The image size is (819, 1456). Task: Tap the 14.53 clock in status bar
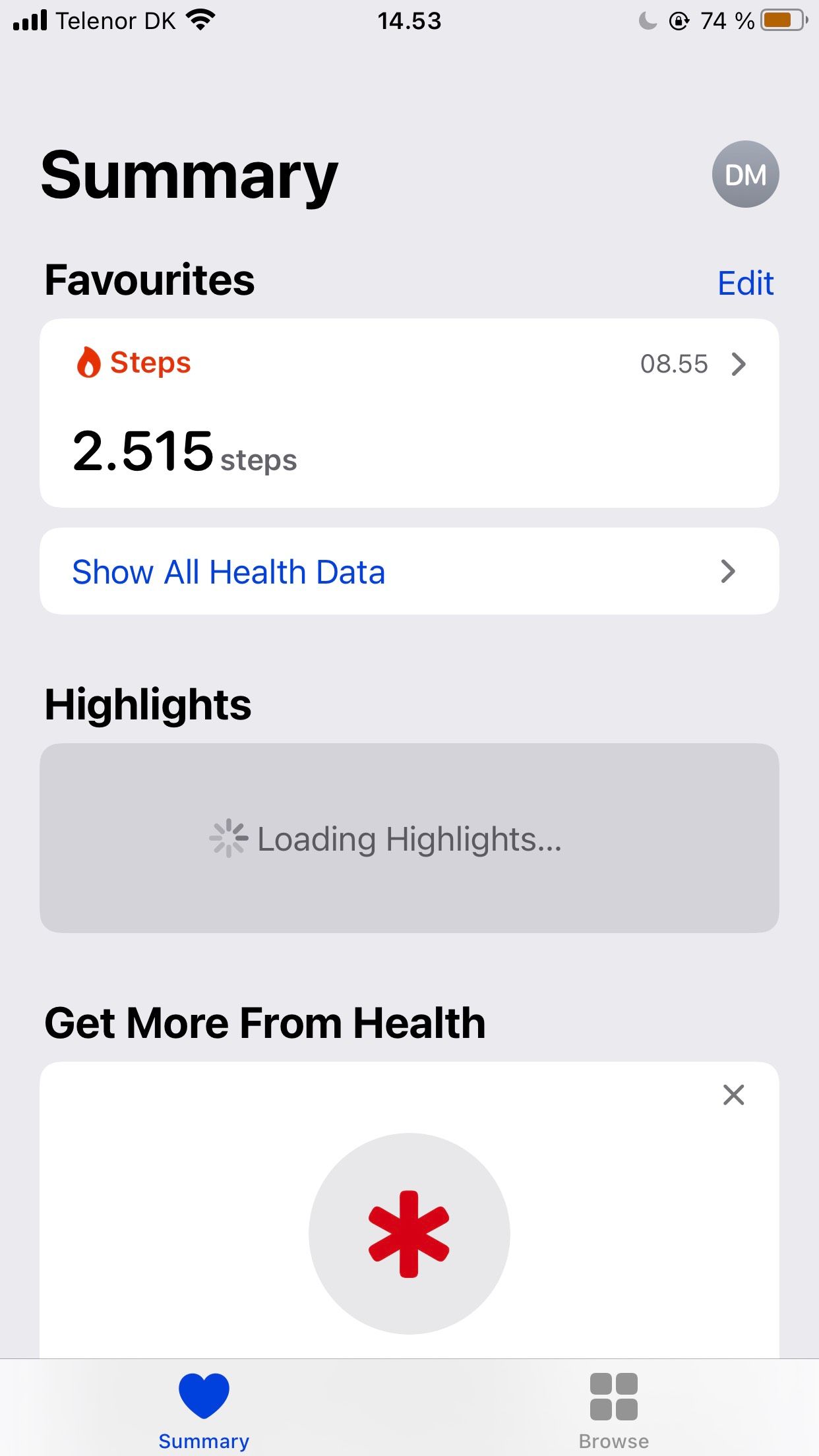click(x=409, y=20)
